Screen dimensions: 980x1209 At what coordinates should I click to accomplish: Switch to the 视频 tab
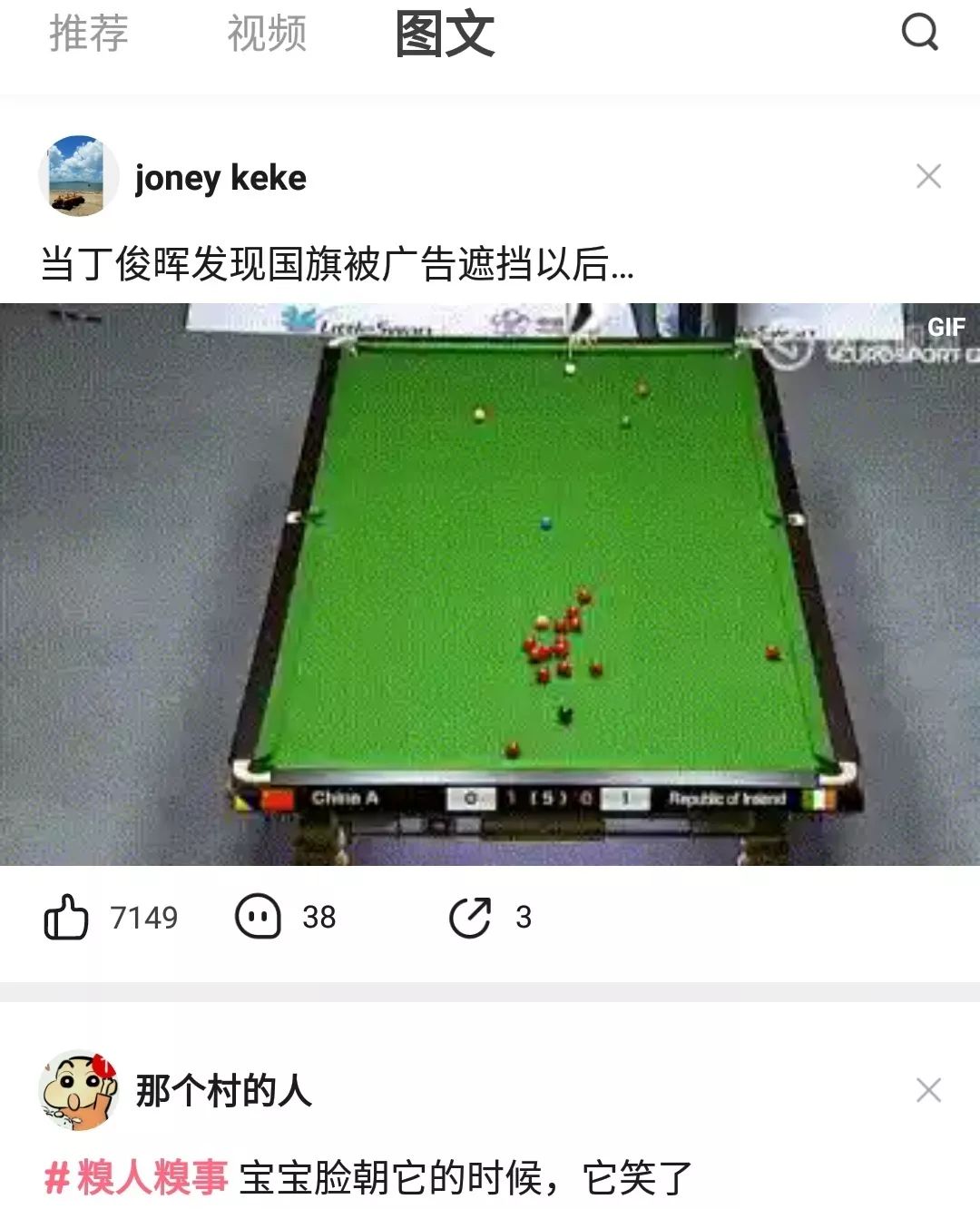(x=267, y=34)
